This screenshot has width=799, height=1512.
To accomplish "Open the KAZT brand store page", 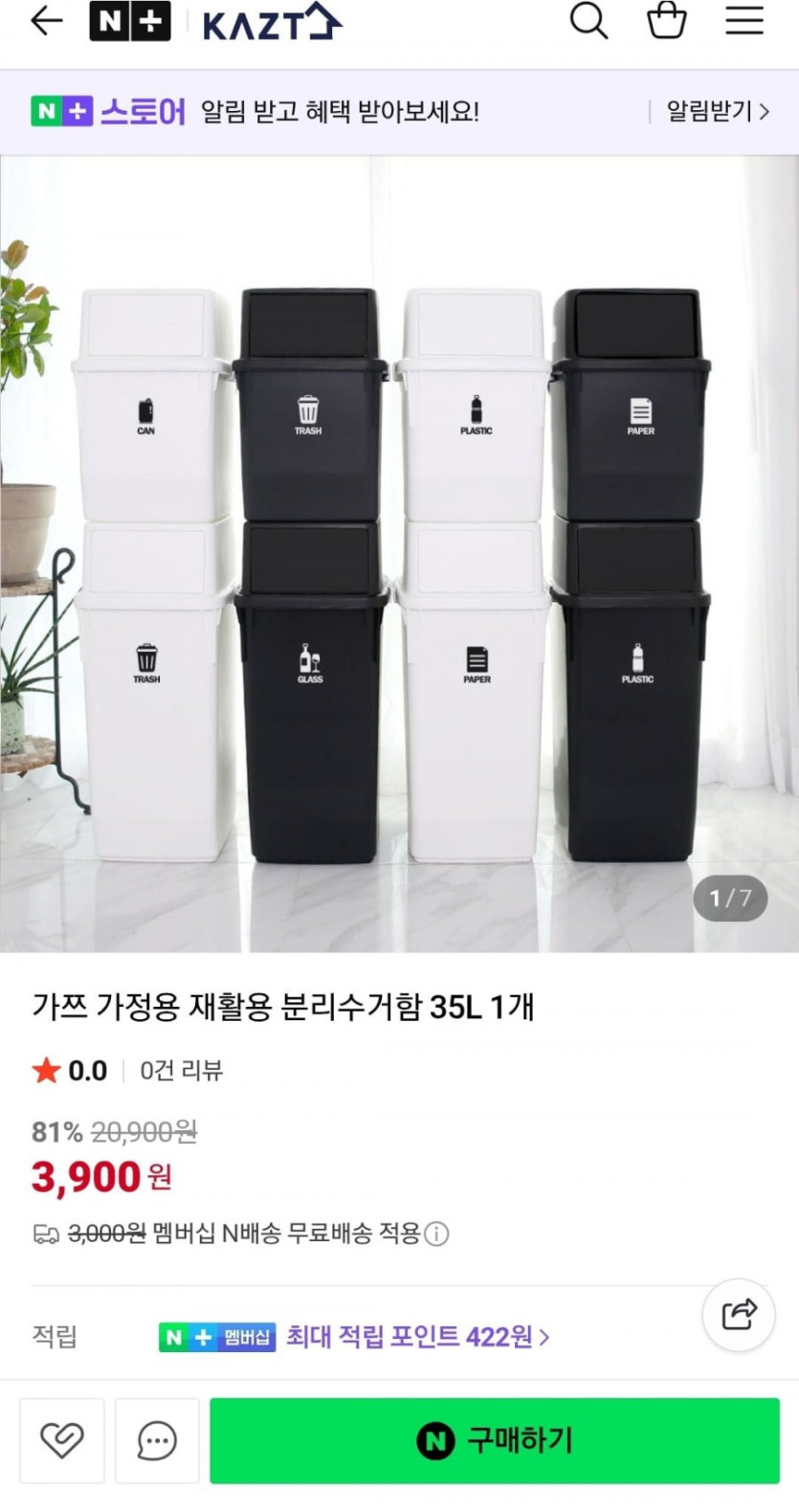I will (x=272, y=22).
